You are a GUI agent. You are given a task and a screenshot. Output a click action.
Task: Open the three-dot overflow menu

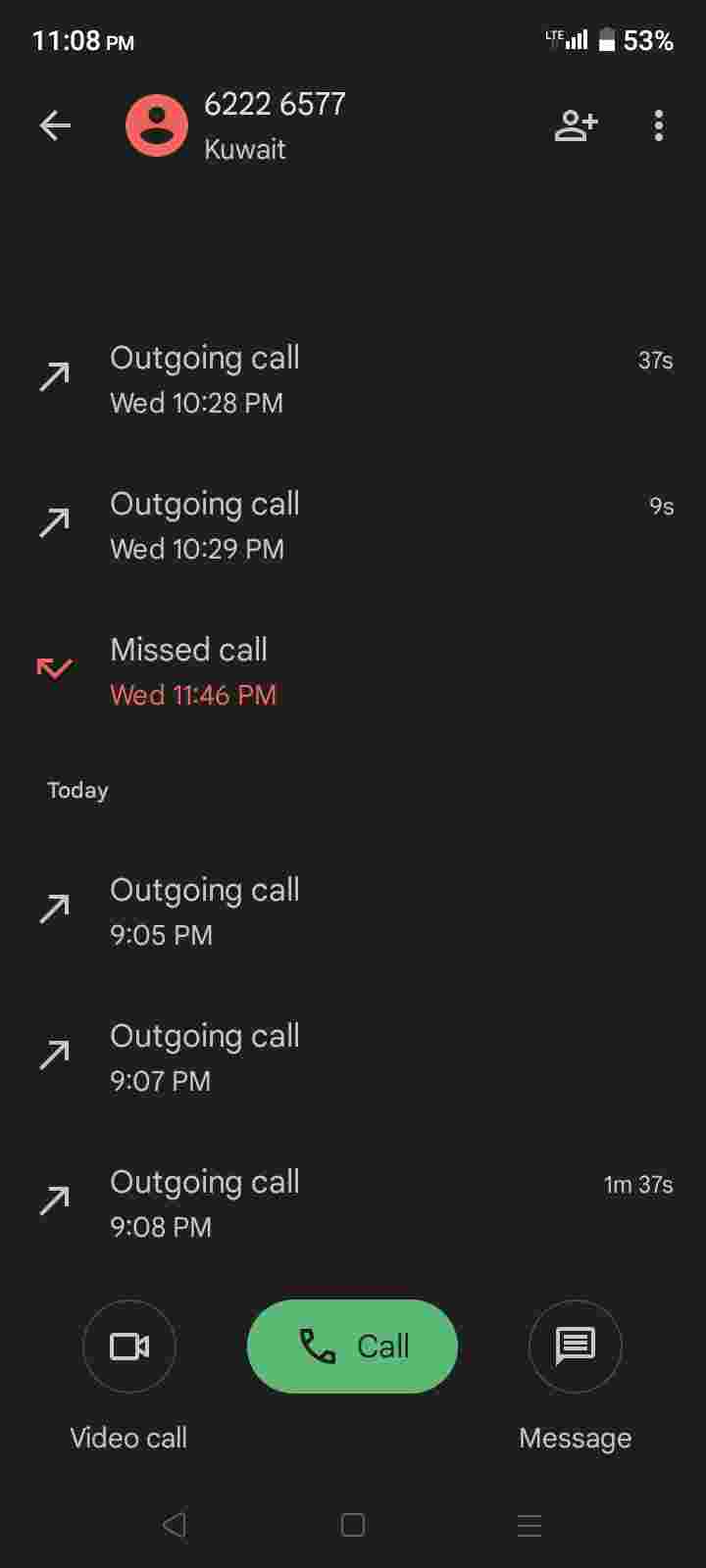[x=658, y=125]
